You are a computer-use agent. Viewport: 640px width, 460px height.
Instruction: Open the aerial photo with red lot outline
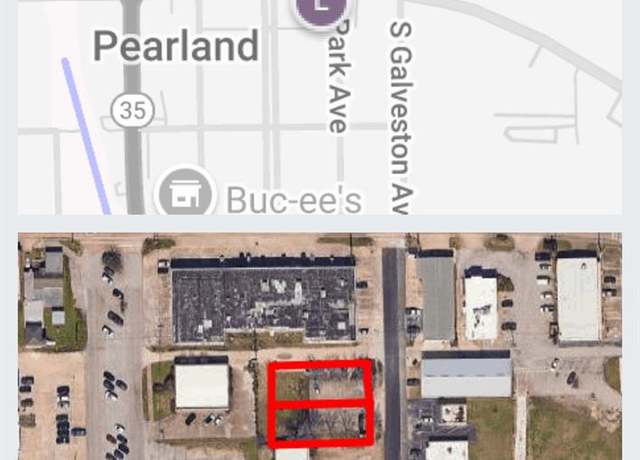tap(320, 346)
